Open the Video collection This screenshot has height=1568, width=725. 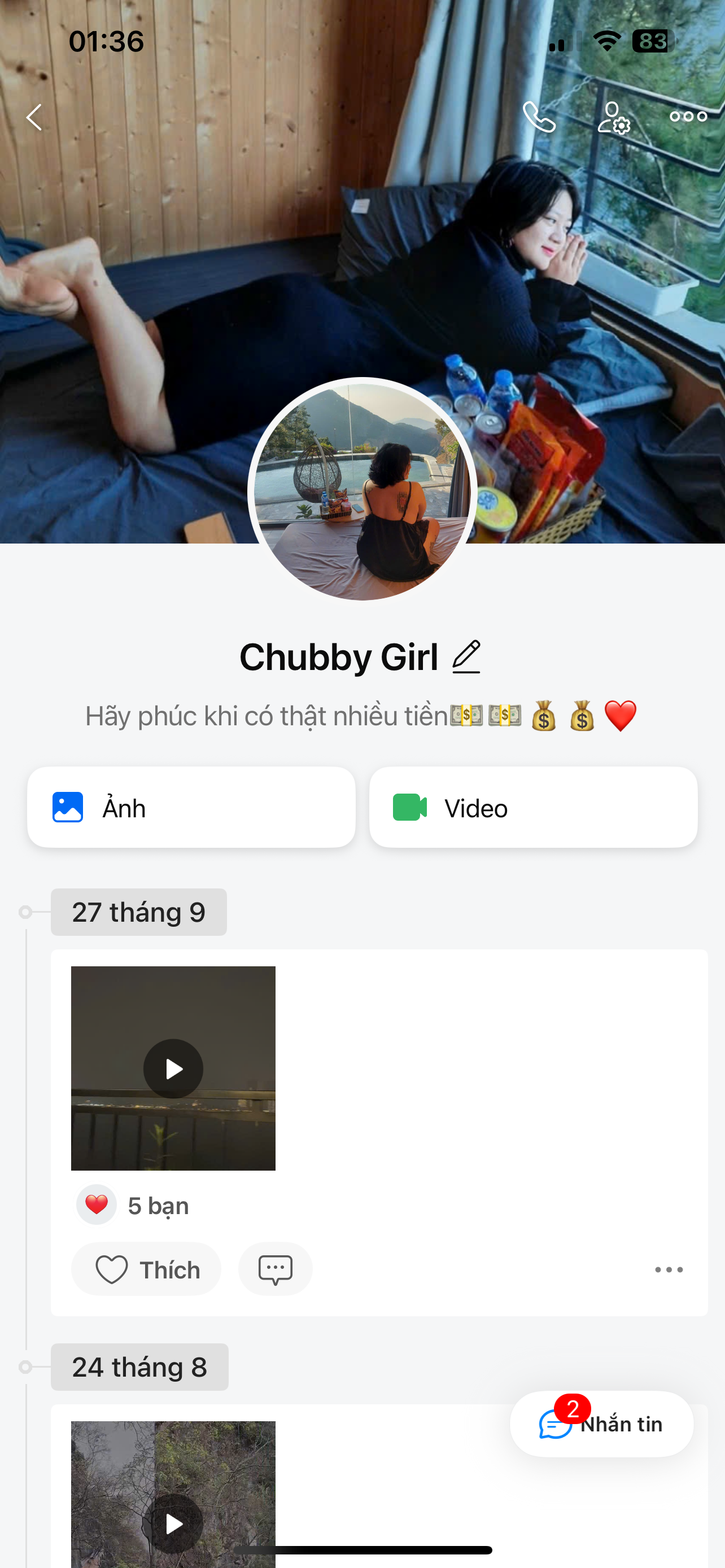533,807
